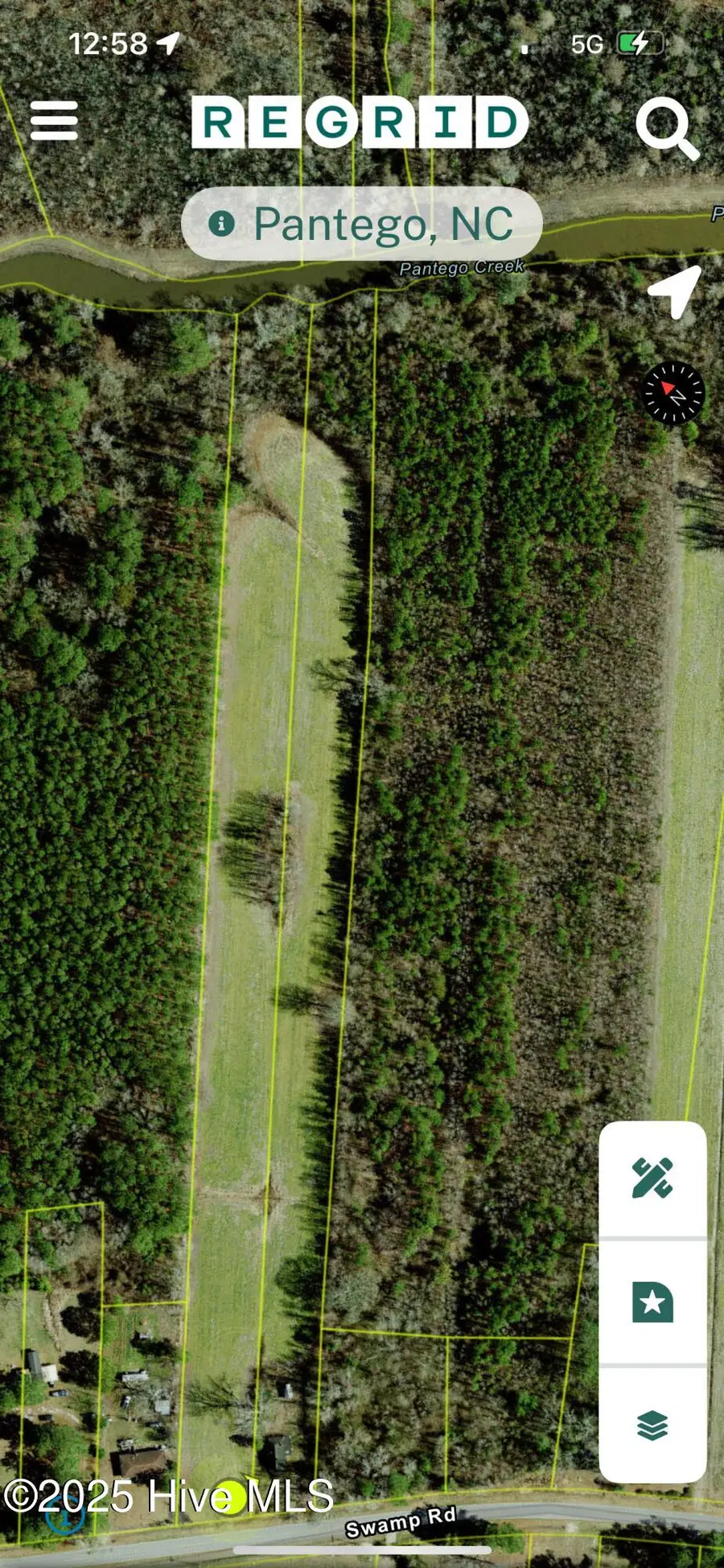The image size is (724, 1568).
Task: Tap the REGRID logo header
Action: point(362,122)
